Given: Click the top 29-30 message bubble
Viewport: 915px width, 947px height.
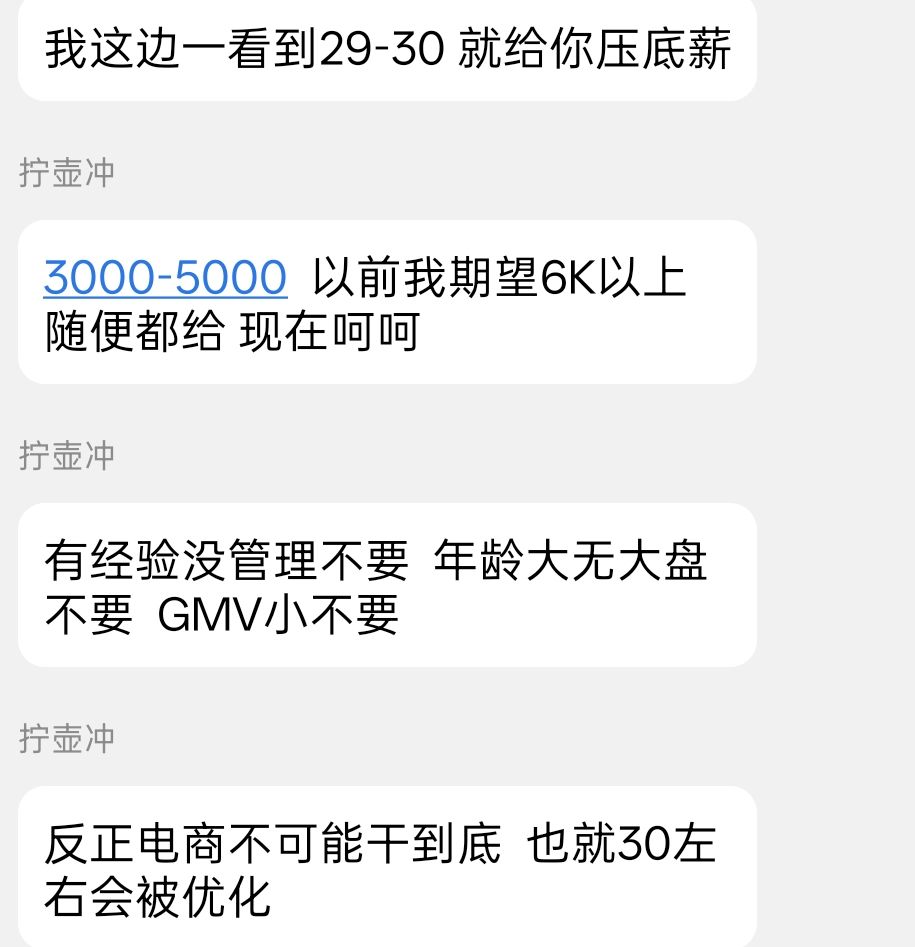Looking at the screenshot, I should tap(390, 47).
